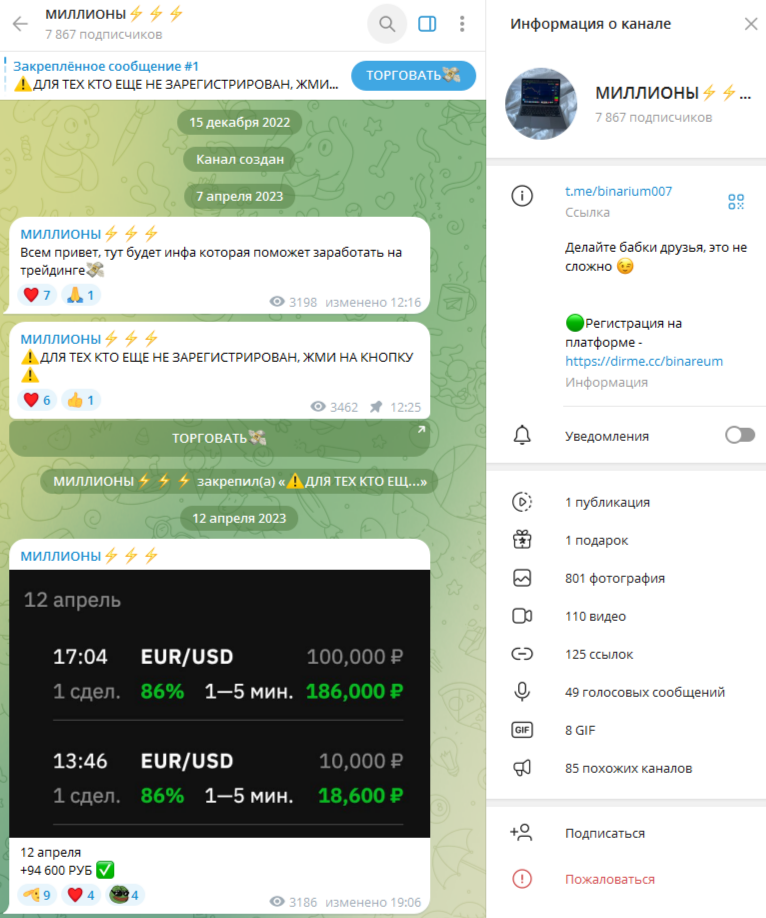Toggle the Уведомления notifications switch

(739, 435)
